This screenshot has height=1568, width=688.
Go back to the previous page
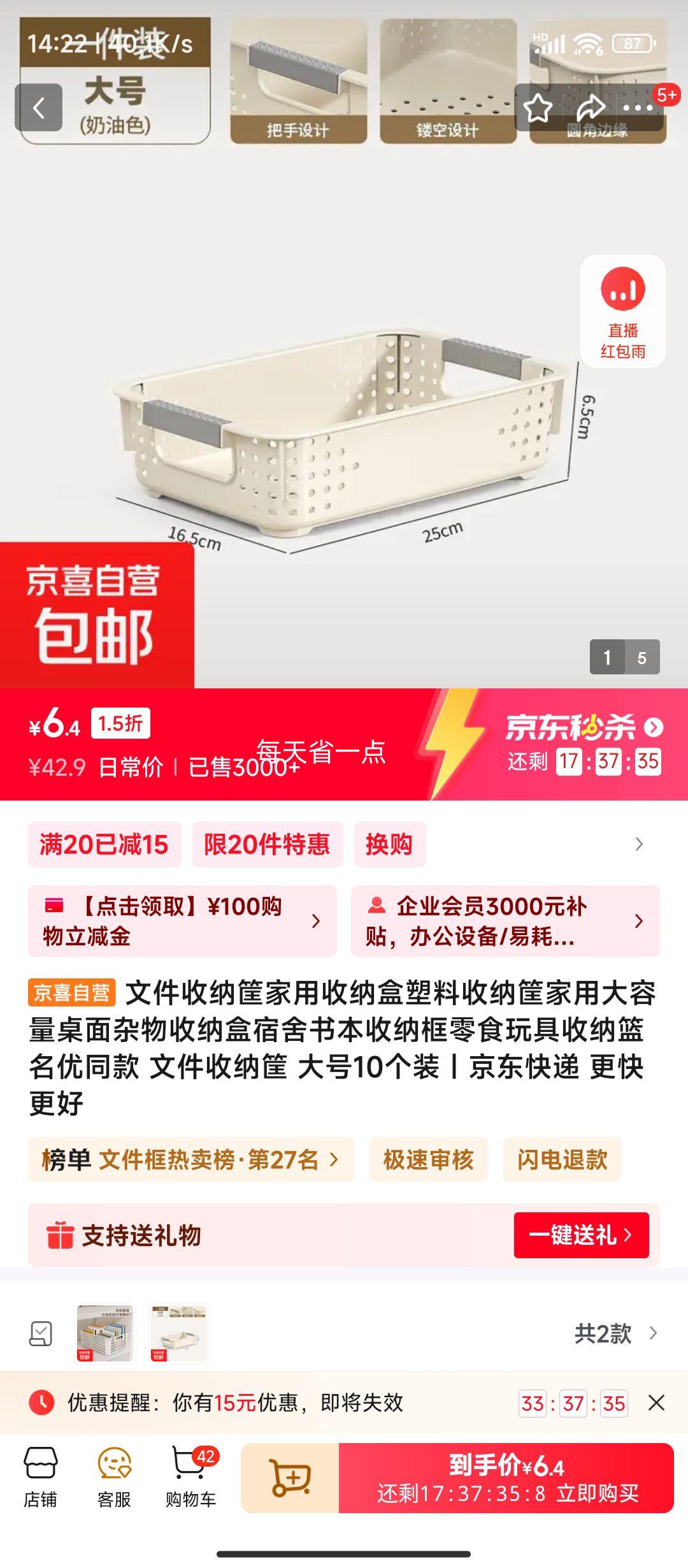[39, 108]
